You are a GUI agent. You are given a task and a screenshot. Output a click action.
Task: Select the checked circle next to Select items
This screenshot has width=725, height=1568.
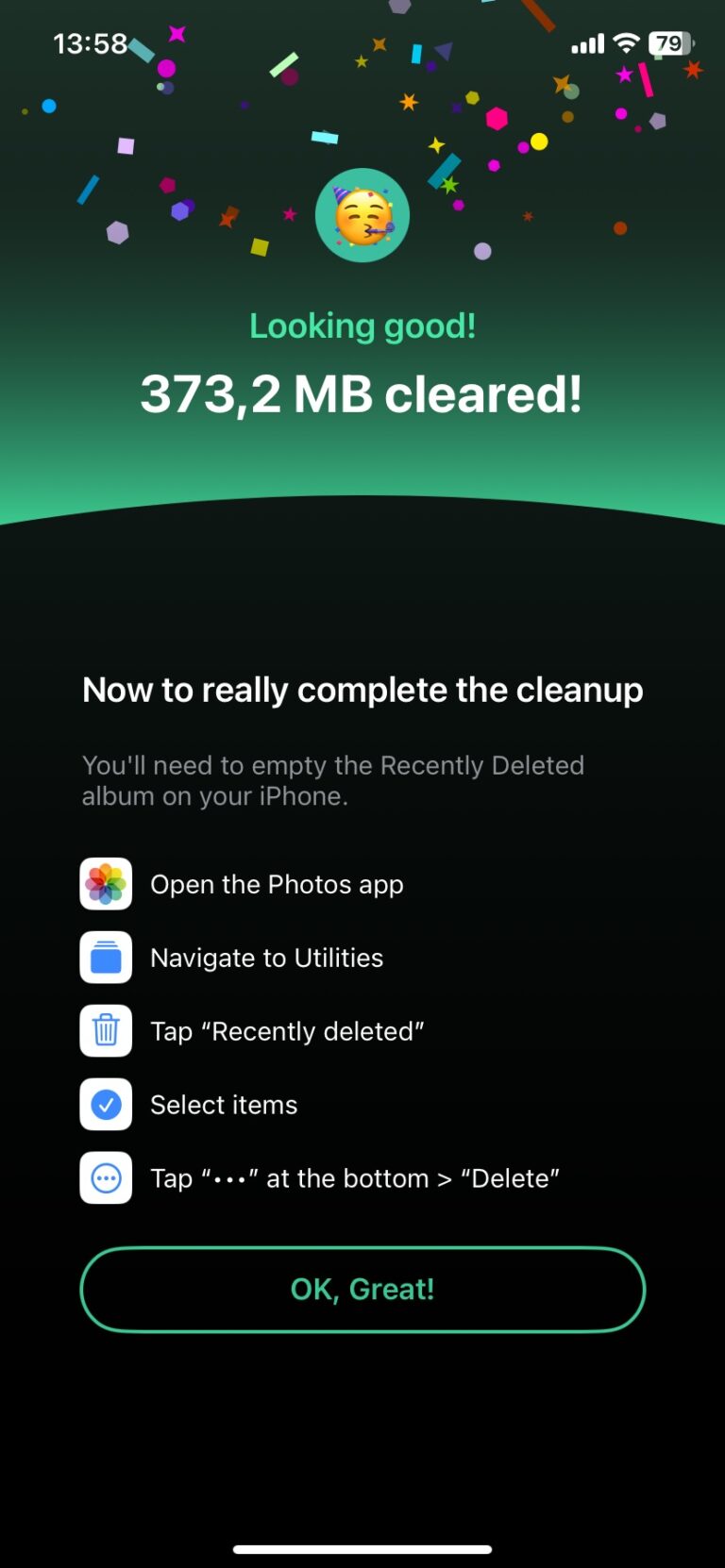tap(105, 1104)
